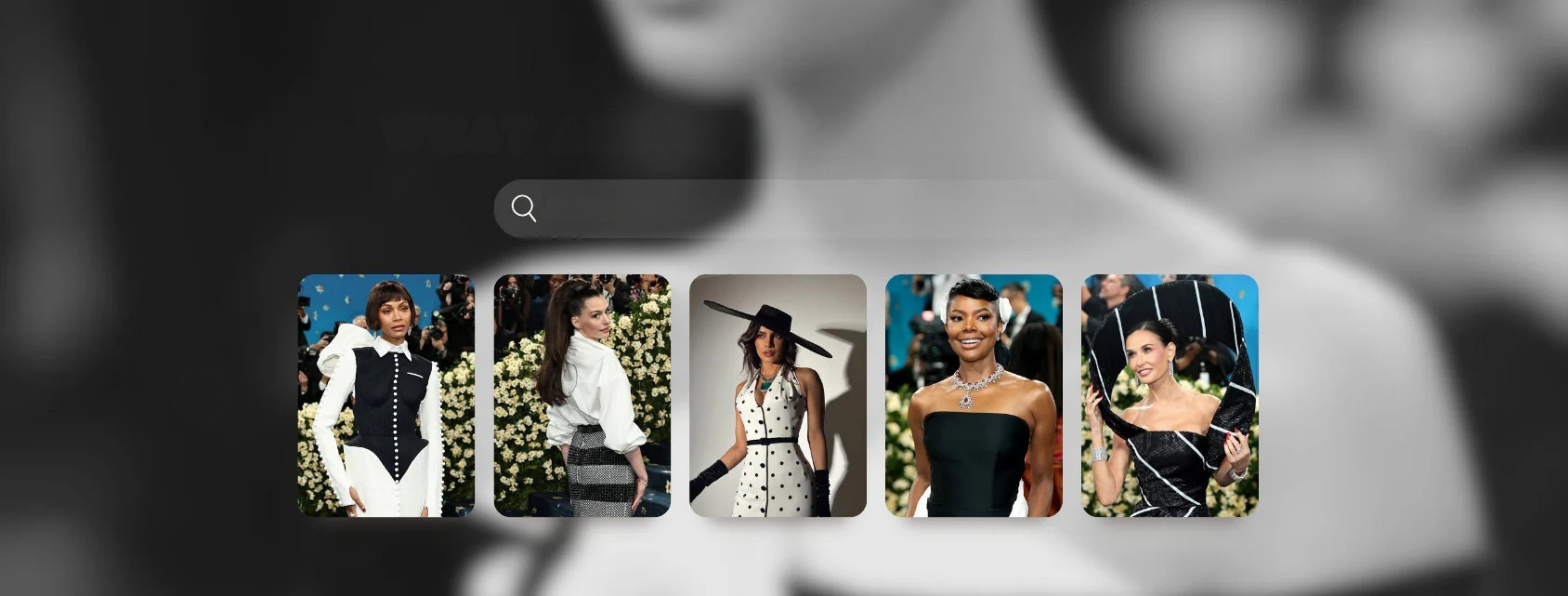Image resolution: width=1568 pixels, height=596 pixels.
Task: Tap the magnifying glass search icon
Action: (523, 208)
